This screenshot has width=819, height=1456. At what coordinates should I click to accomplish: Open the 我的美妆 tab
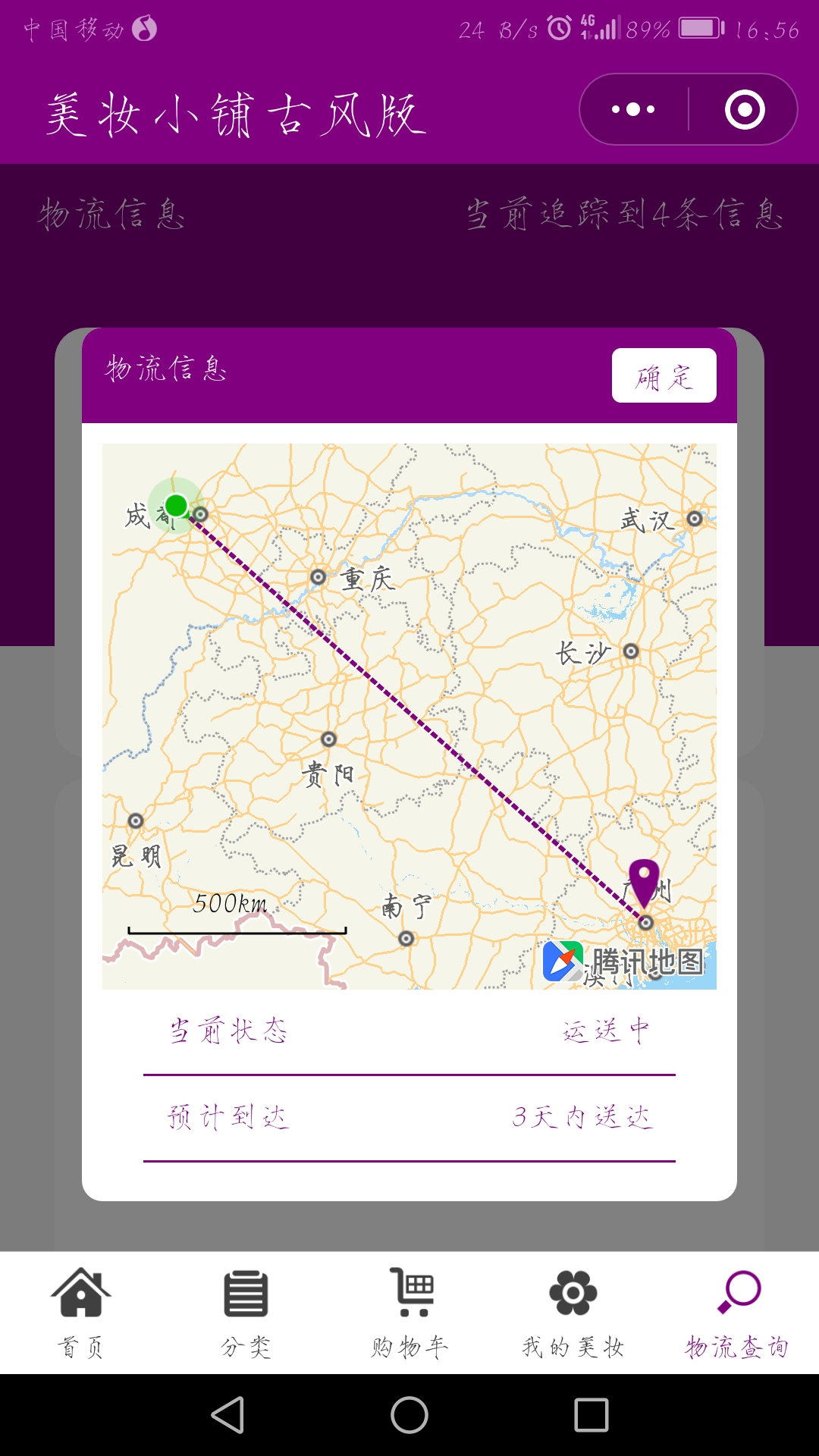[573, 1313]
